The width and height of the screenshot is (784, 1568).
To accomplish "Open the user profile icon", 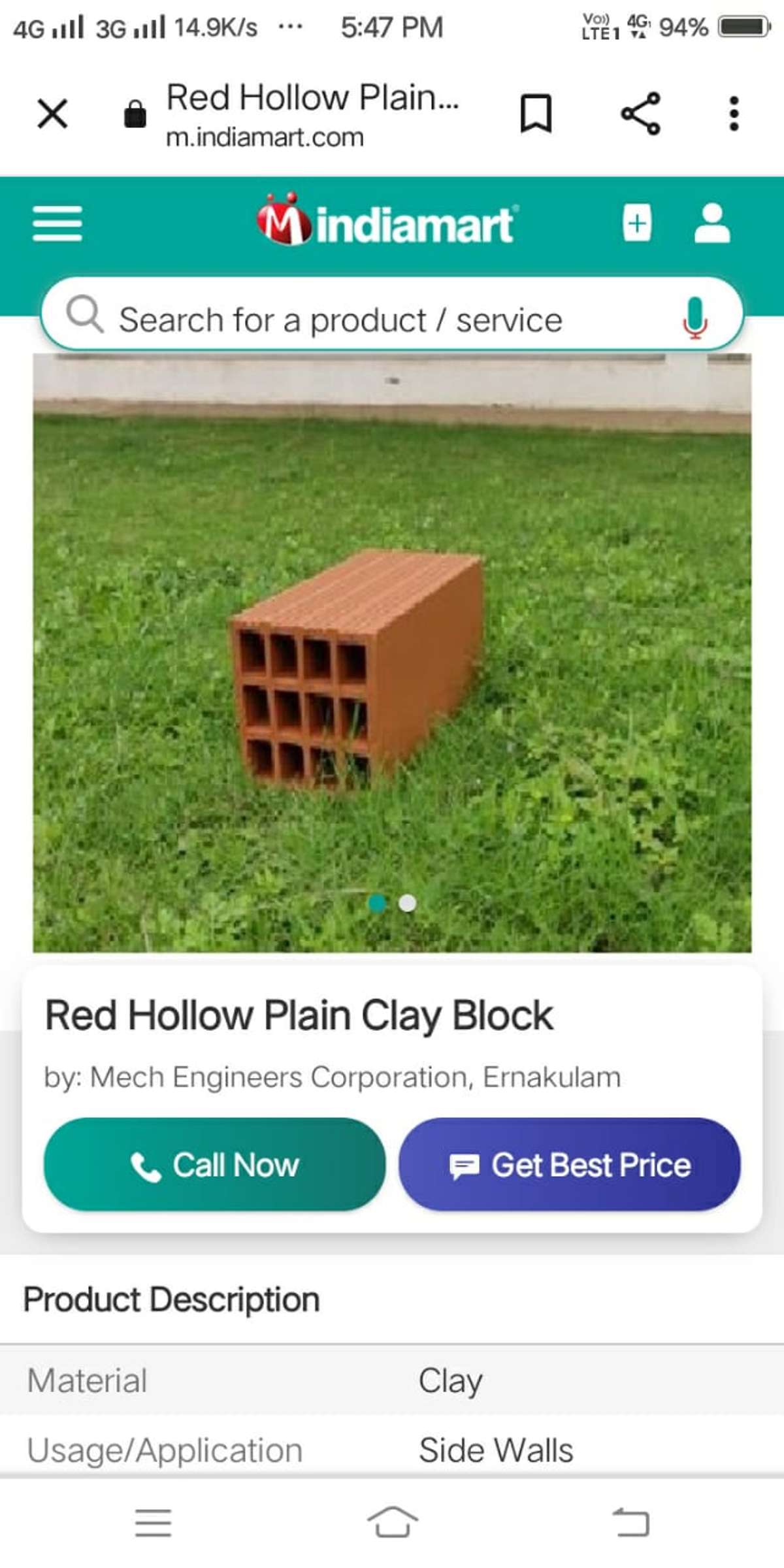I will click(x=711, y=223).
